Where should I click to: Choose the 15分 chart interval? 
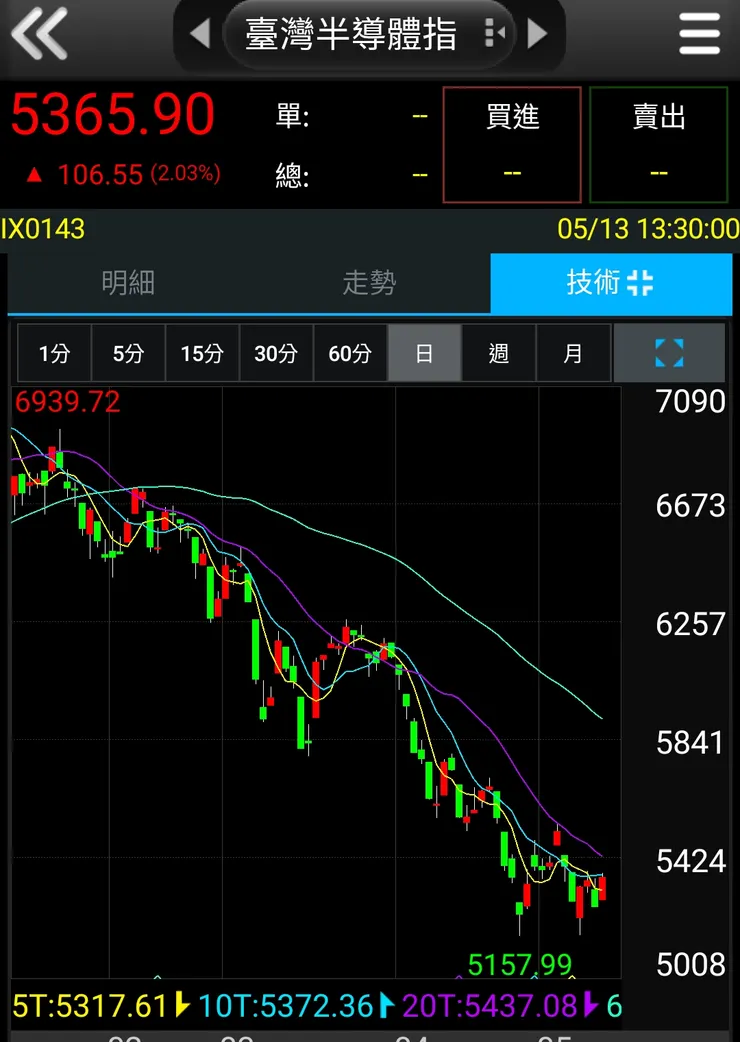pyautogui.click(x=202, y=353)
